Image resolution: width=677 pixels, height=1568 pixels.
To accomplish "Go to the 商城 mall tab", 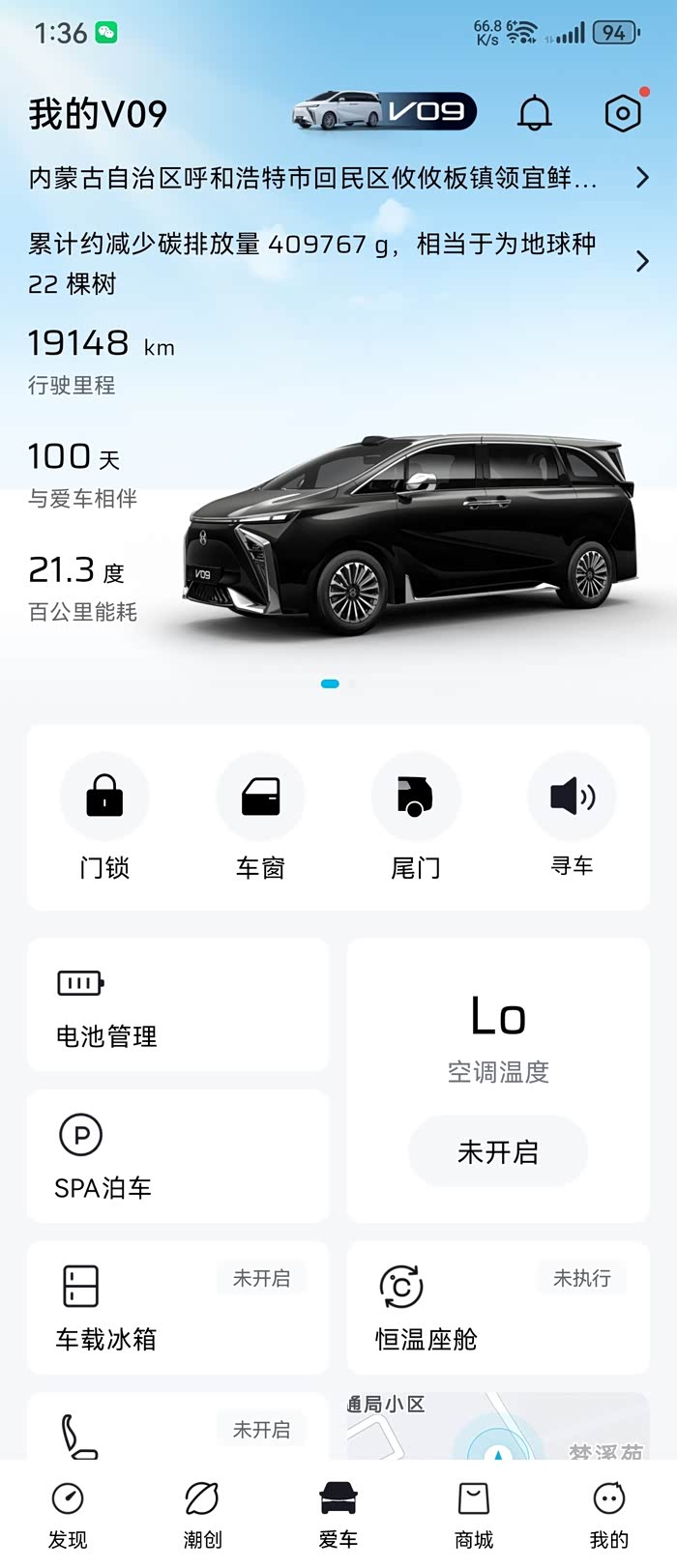I will (x=474, y=1515).
